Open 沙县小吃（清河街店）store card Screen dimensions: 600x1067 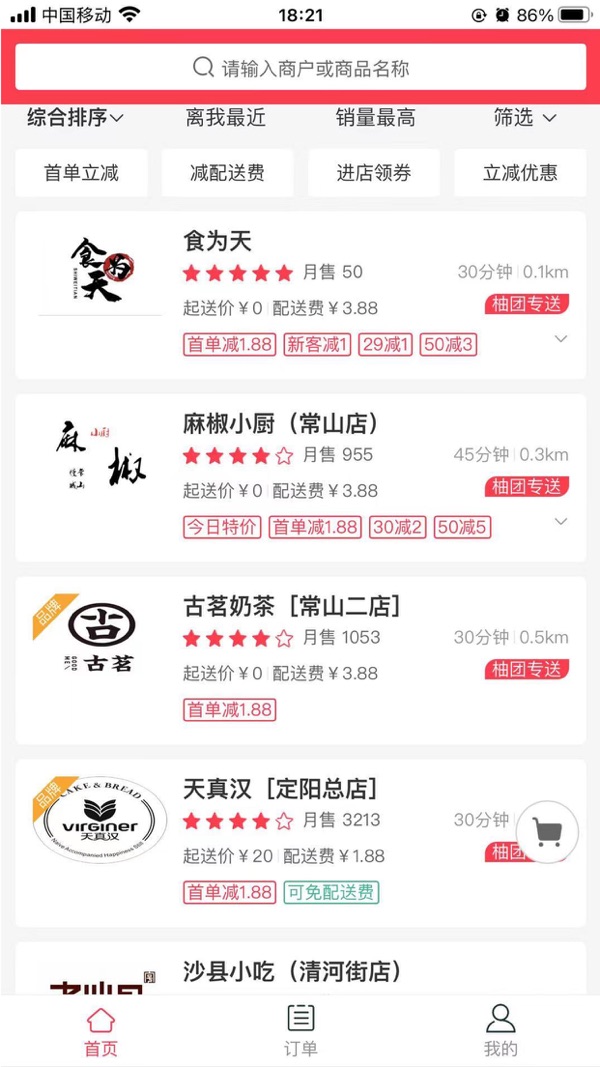300,969
